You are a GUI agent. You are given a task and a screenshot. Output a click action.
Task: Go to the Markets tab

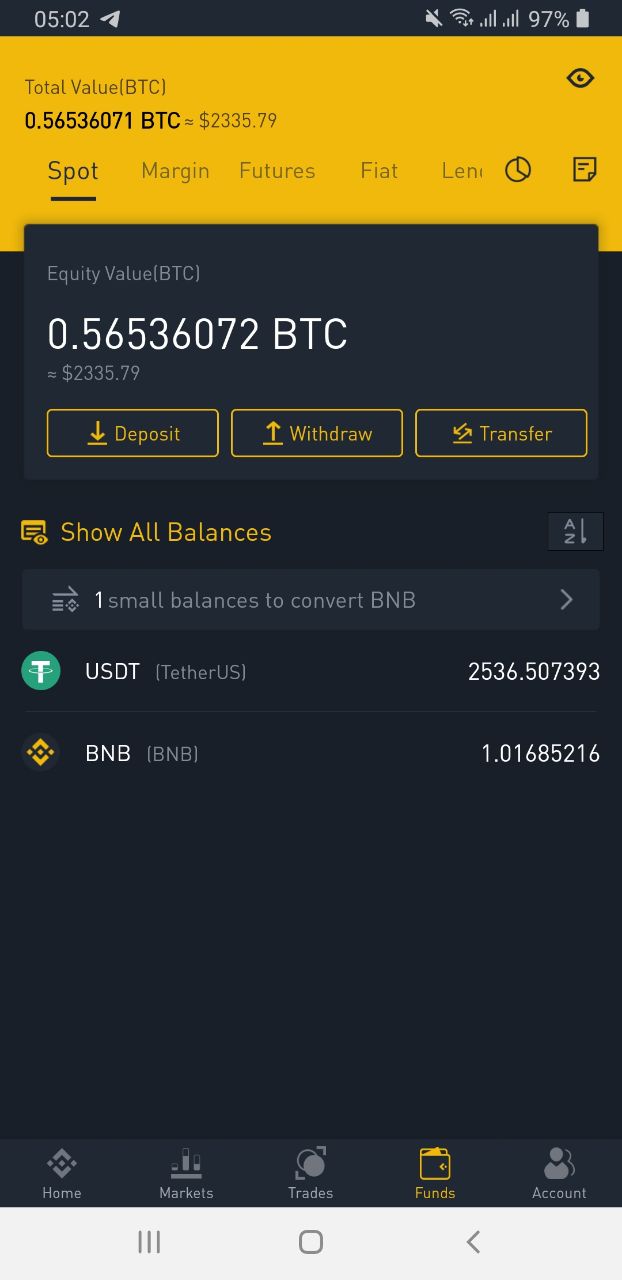(x=186, y=1174)
